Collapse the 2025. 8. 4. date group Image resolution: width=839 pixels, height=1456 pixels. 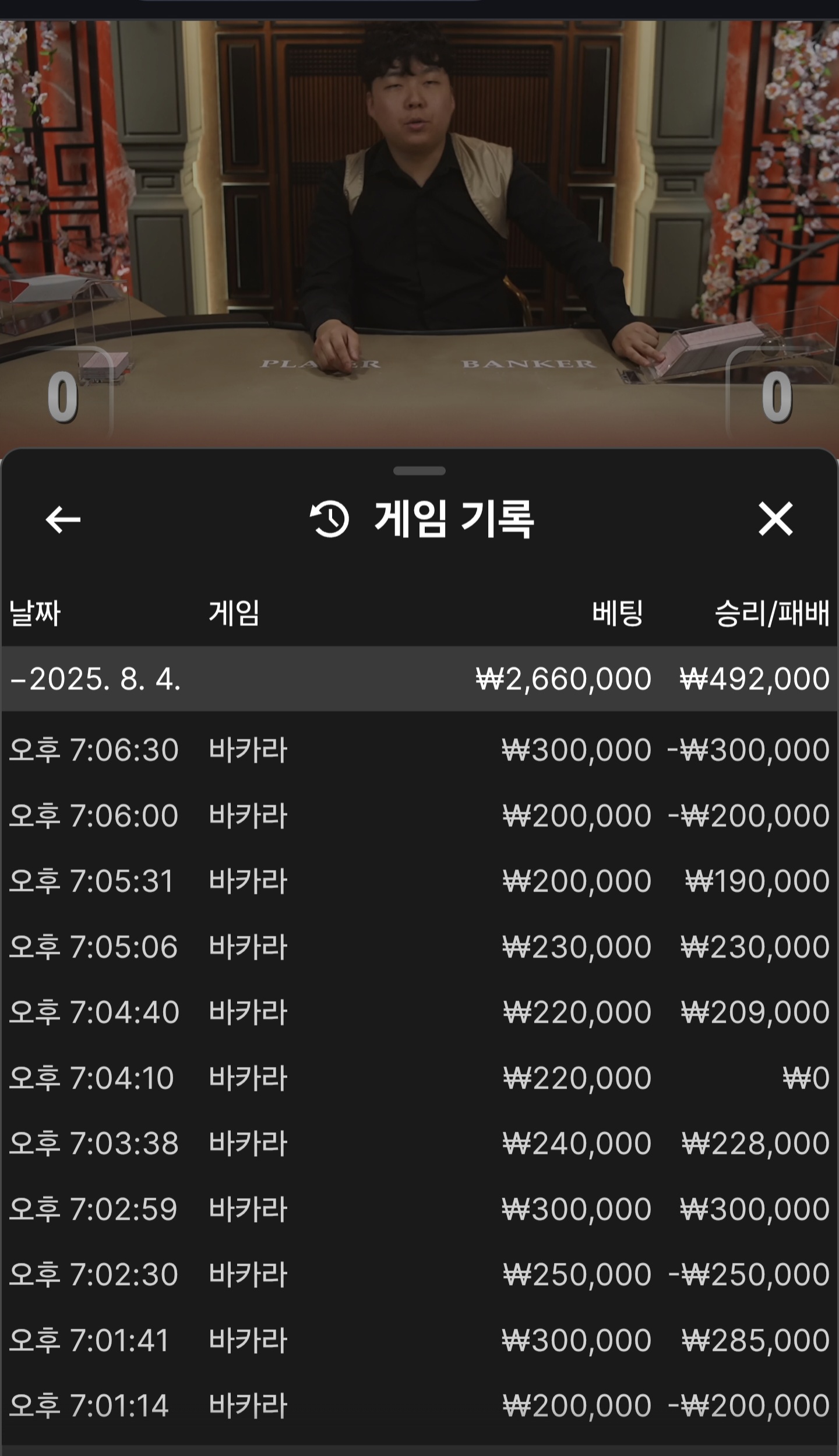point(96,679)
